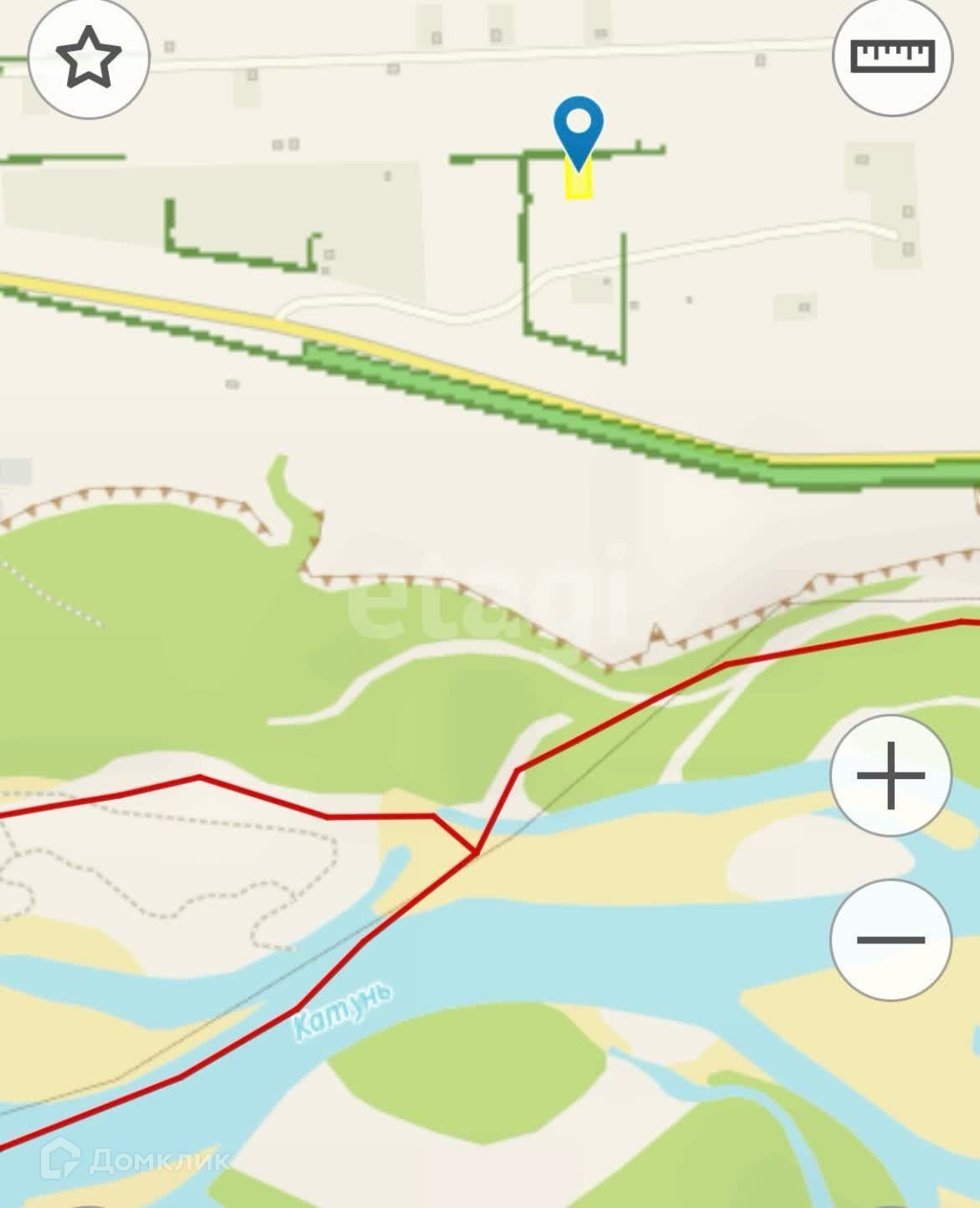This screenshot has height=1208, width=980.
Task: Zoom in with the plus button
Action: tap(890, 776)
